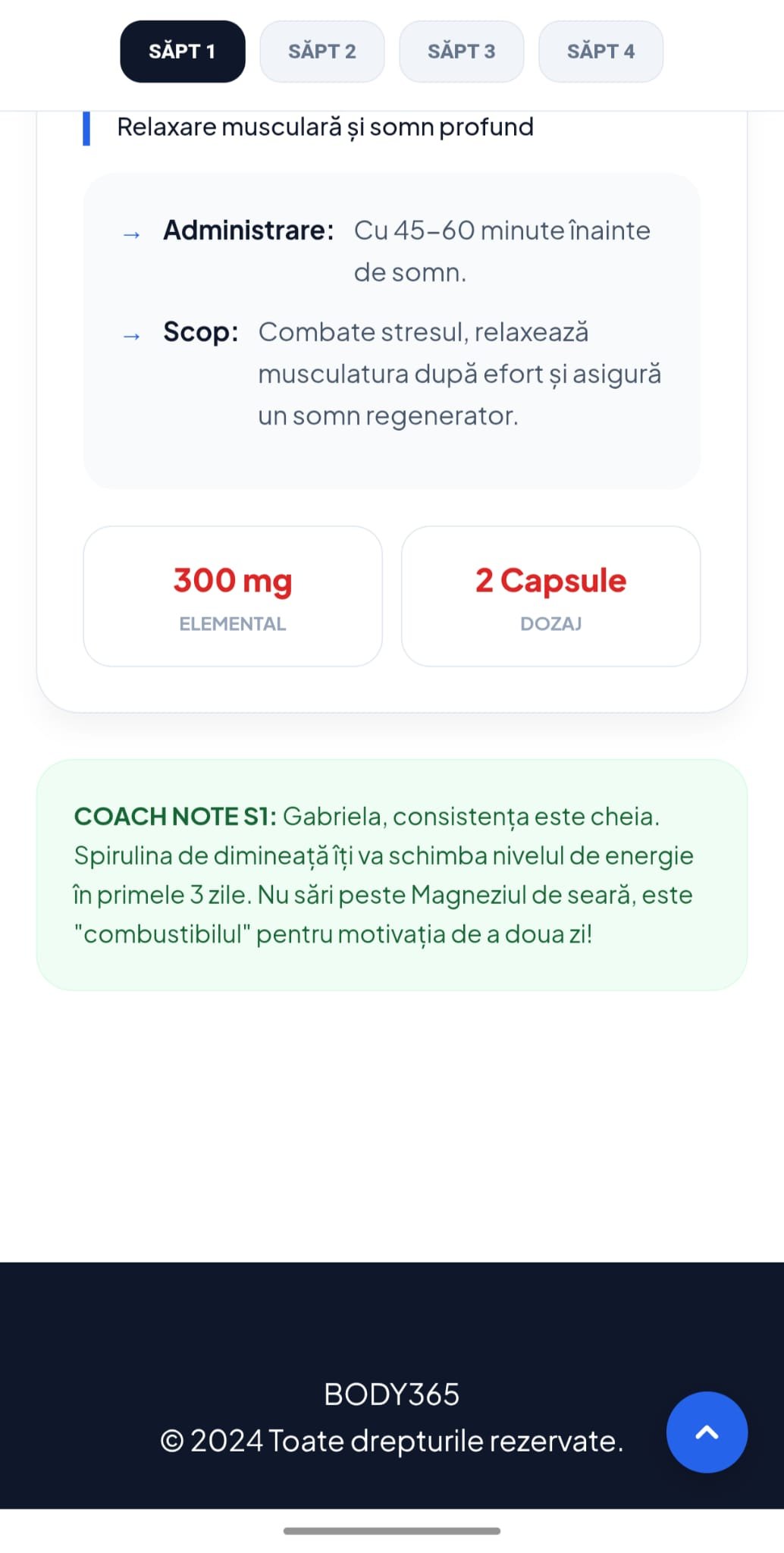The image size is (784, 1553).
Task: Go to the SĂPT 4 tab
Action: click(601, 52)
